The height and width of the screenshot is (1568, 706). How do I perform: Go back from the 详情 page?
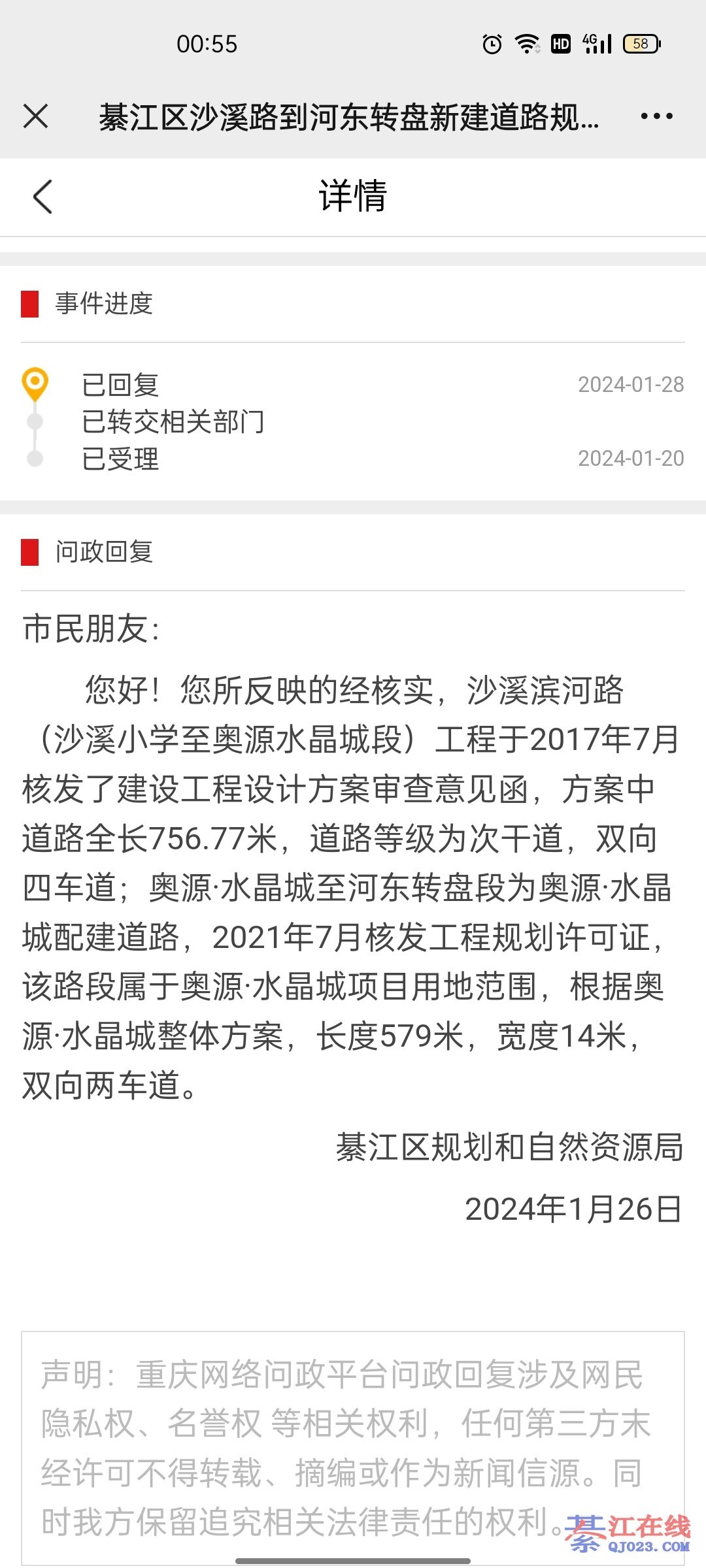(x=42, y=197)
